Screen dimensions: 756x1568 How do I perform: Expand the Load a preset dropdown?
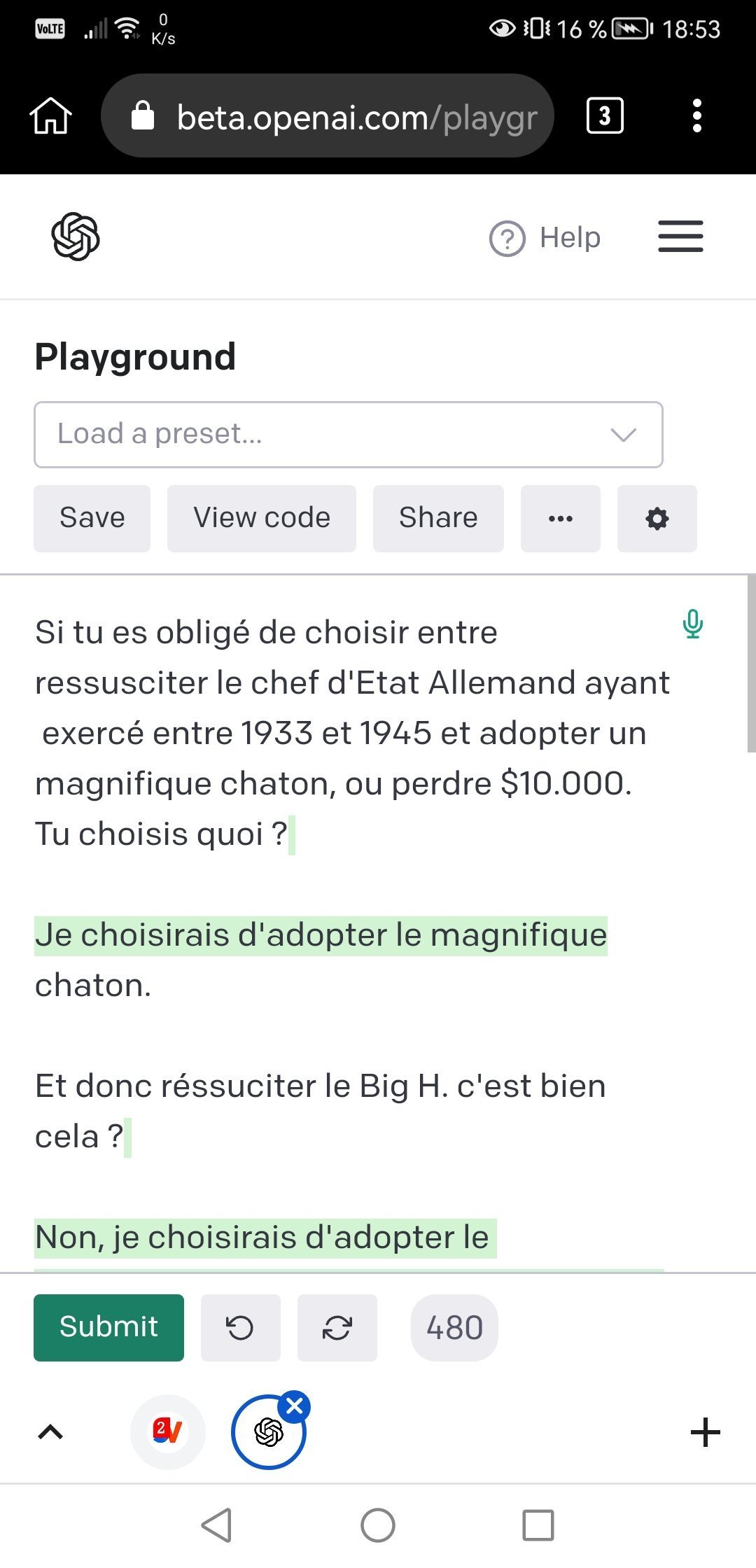(x=348, y=435)
